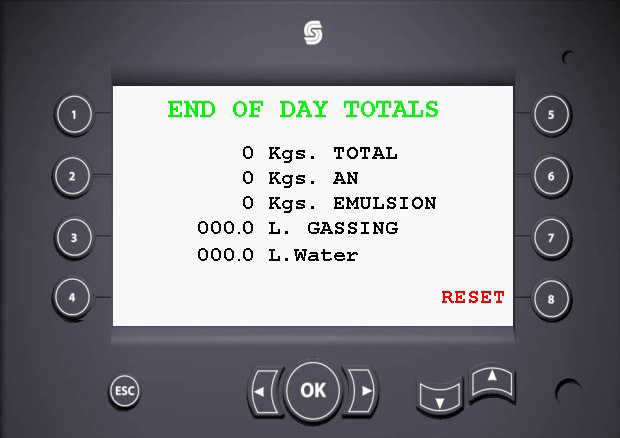The width and height of the screenshot is (620, 438).
Task: Tap the number 6 side key
Action: click(x=551, y=176)
